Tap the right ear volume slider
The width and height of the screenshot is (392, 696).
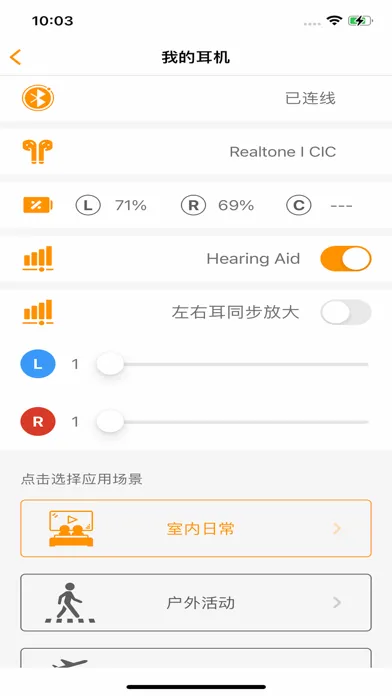click(x=233, y=422)
